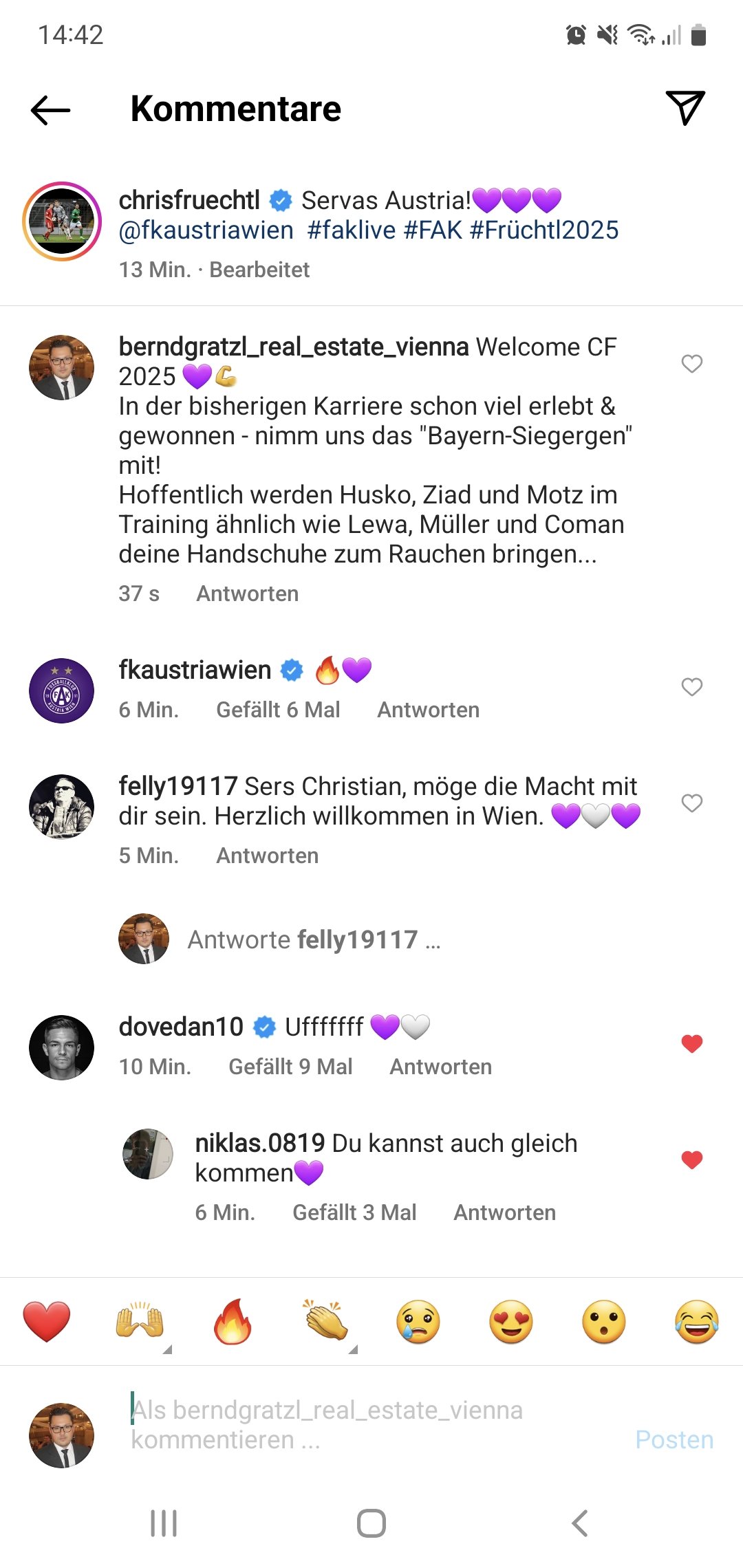
Task: Open the @fkaustriawien mention link
Action: [x=206, y=230]
